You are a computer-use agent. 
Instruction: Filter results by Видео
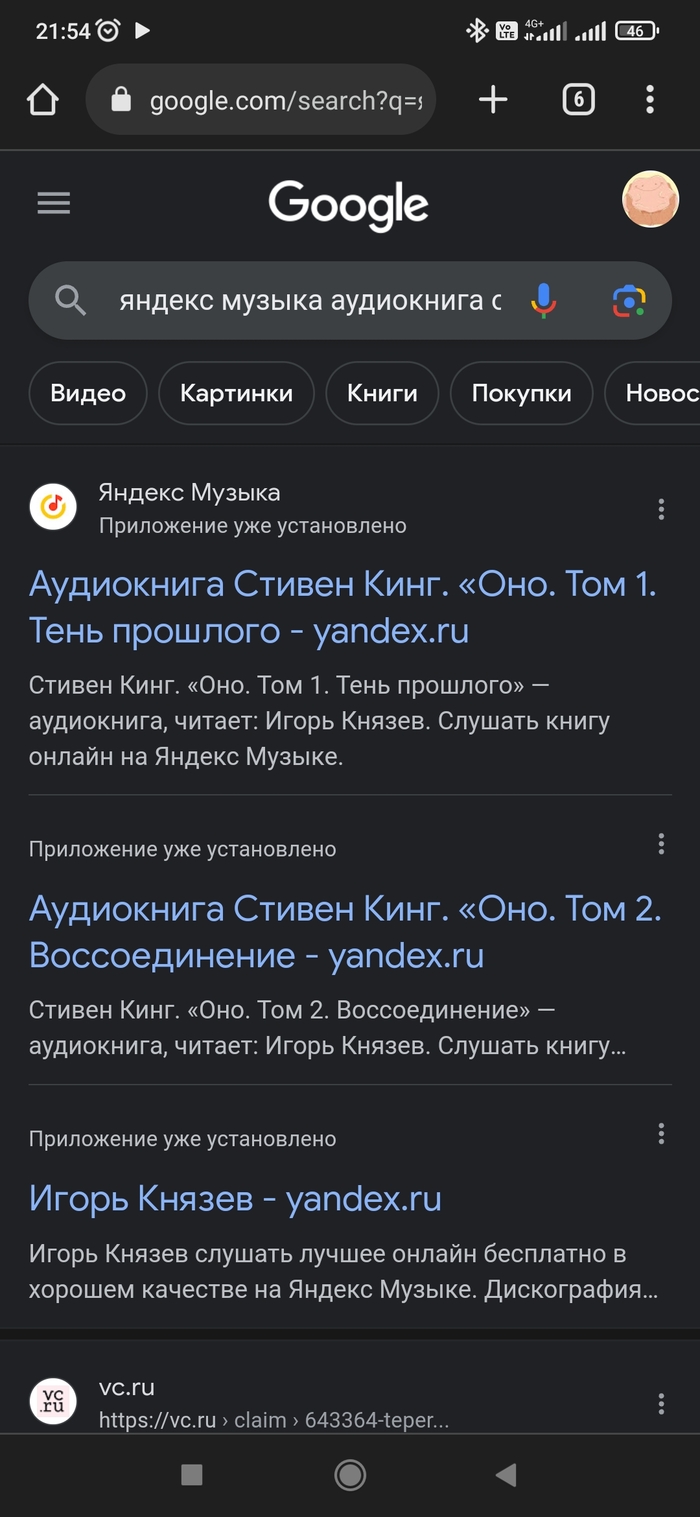point(88,393)
